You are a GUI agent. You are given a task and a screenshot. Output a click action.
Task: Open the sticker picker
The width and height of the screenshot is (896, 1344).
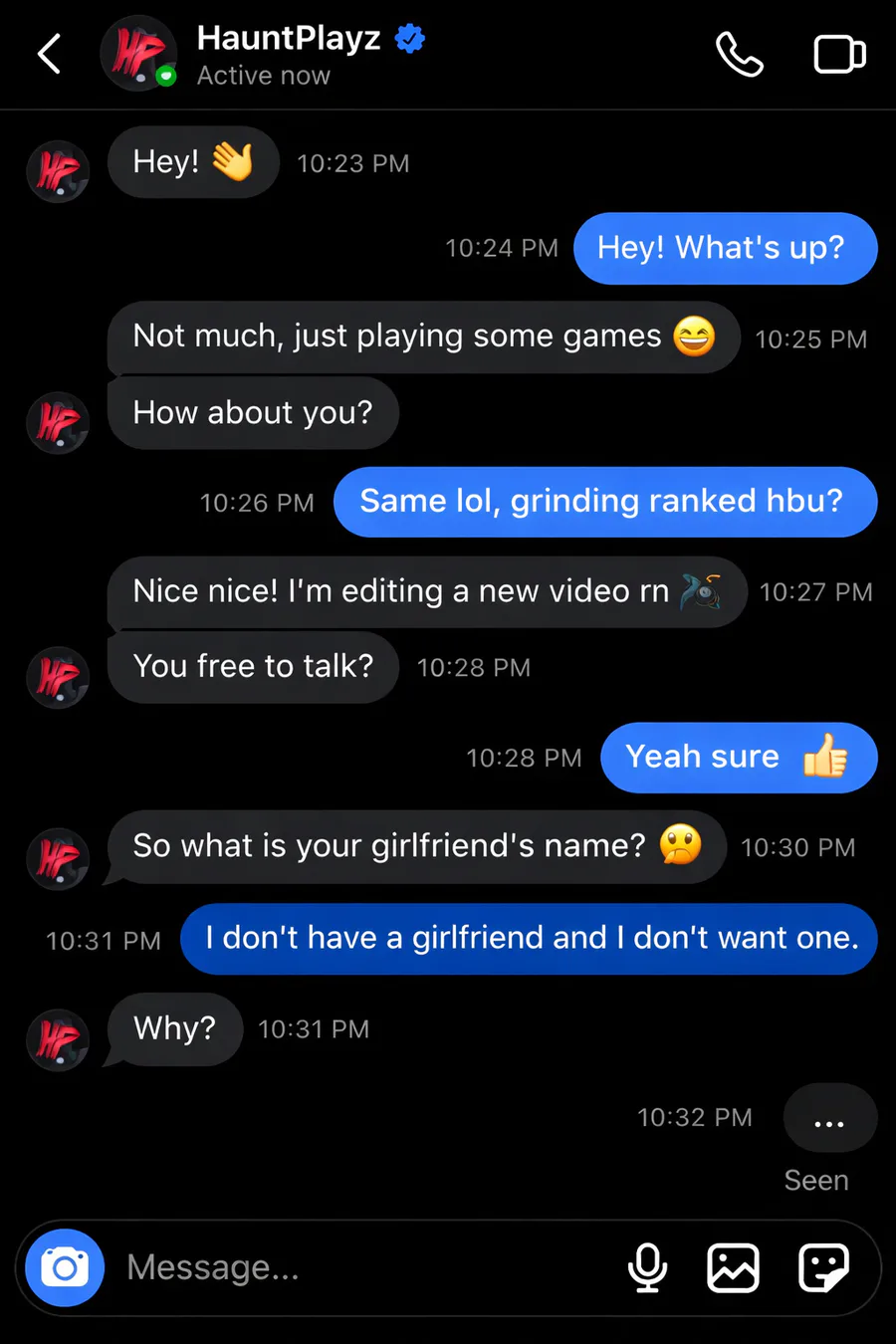(823, 1267)
